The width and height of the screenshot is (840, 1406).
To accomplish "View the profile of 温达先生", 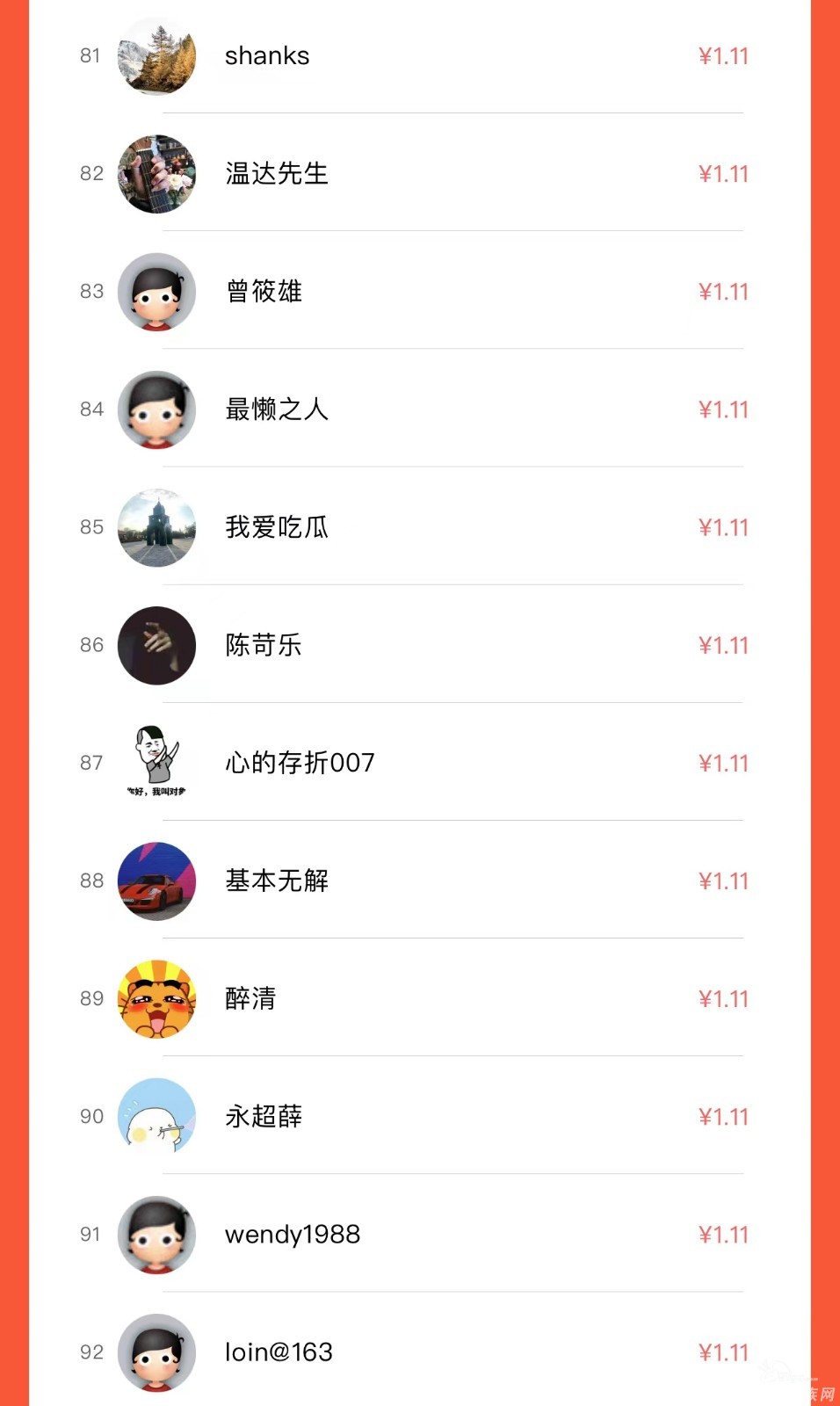I will pos(276,174).
